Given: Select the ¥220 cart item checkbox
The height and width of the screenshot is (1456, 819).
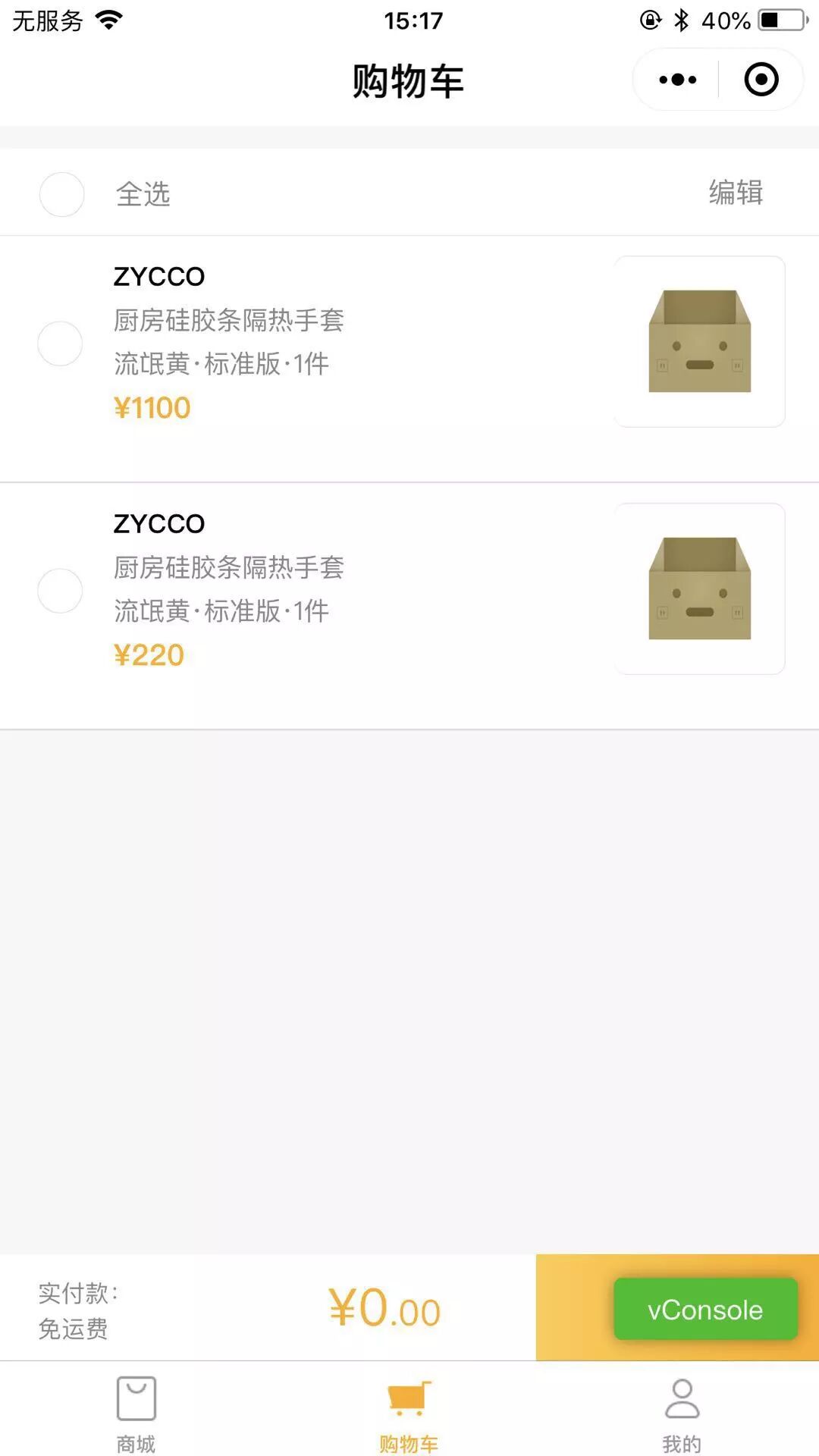Looking at the screenshot, I should click(60, 591).
